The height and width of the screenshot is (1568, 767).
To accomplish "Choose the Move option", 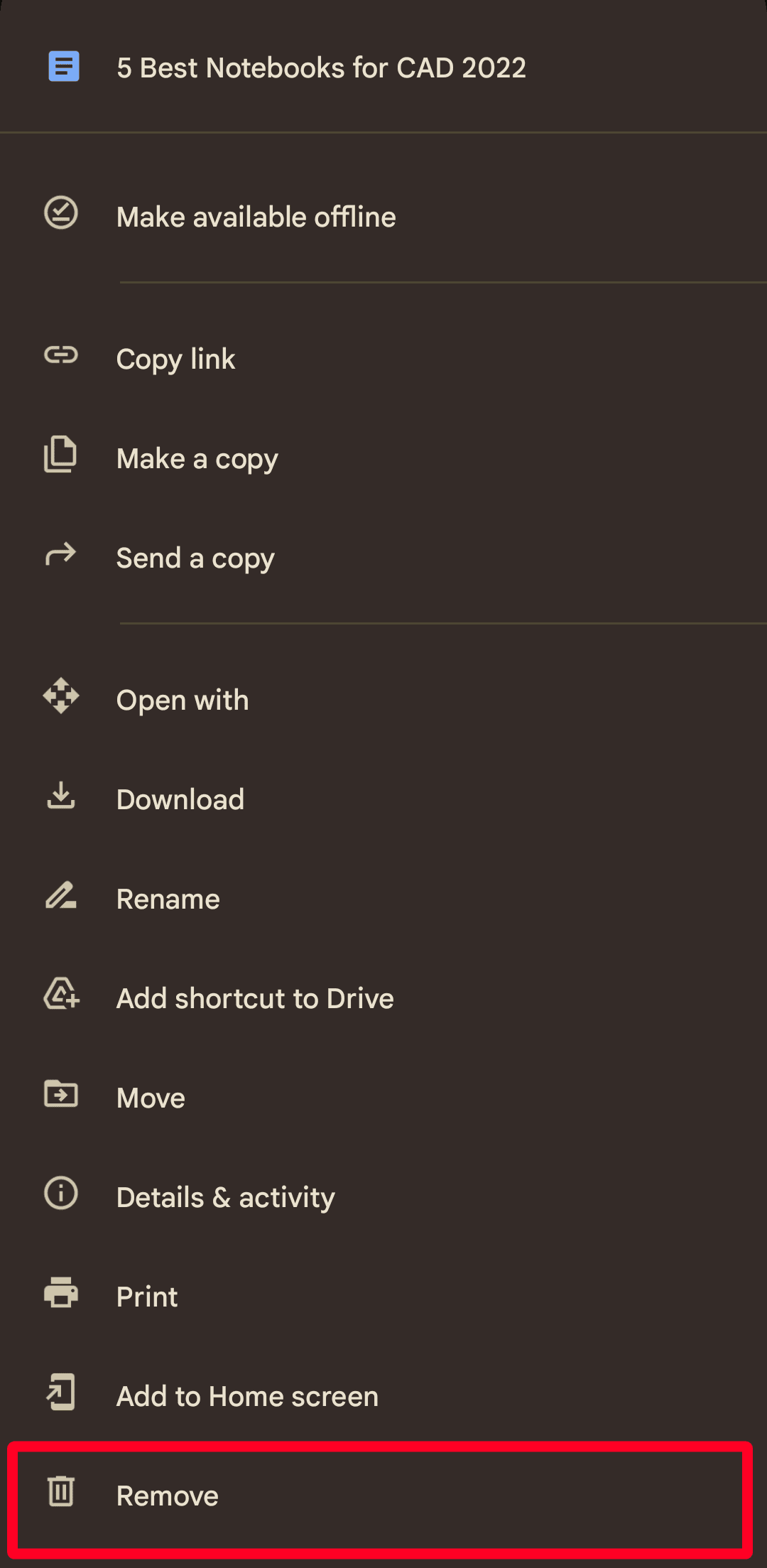I will (x=150, y=1097).
